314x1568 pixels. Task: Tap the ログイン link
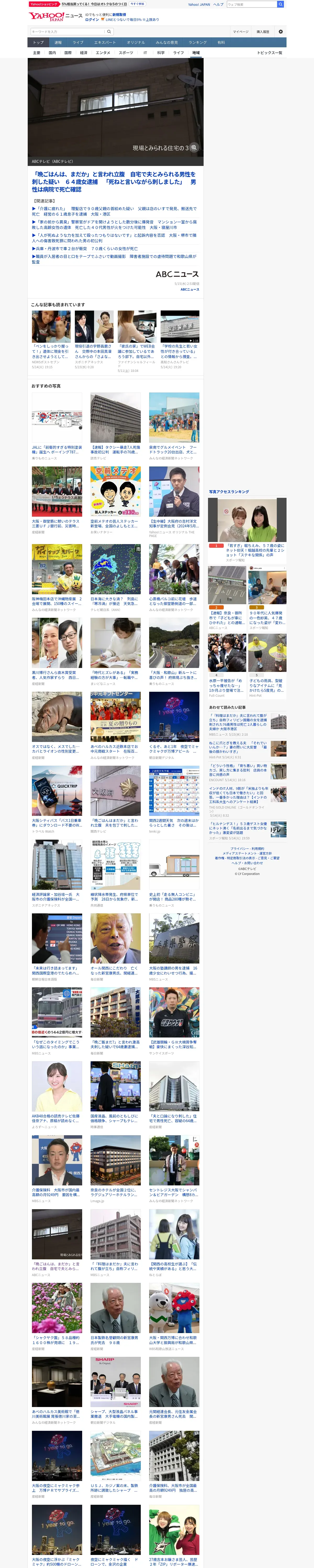point(92,20)
